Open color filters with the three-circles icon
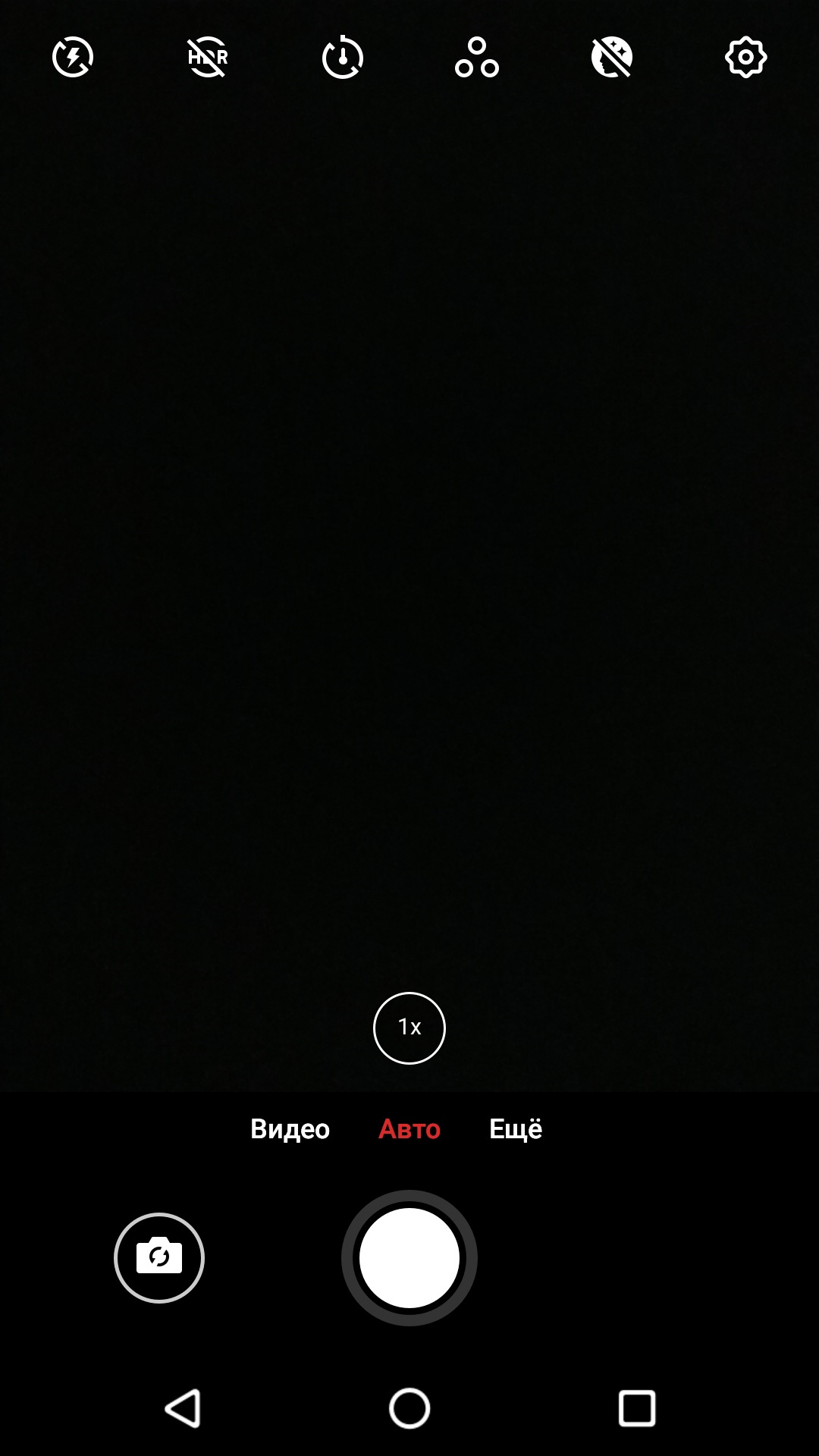The image size is (819, 1456). (477, 58)
